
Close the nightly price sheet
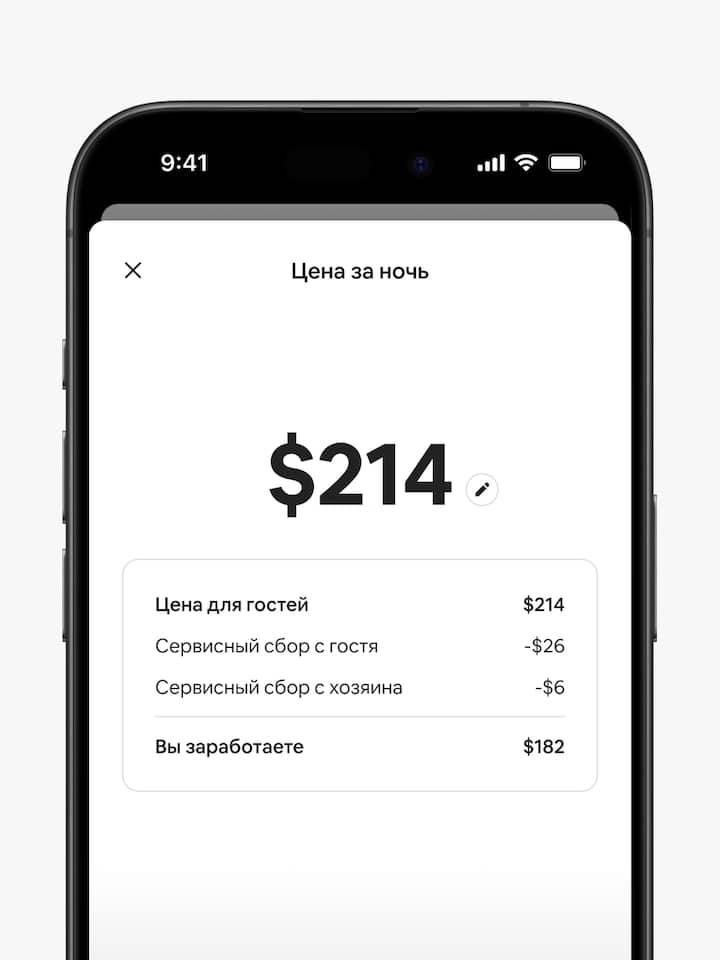[x=133, y=270]
